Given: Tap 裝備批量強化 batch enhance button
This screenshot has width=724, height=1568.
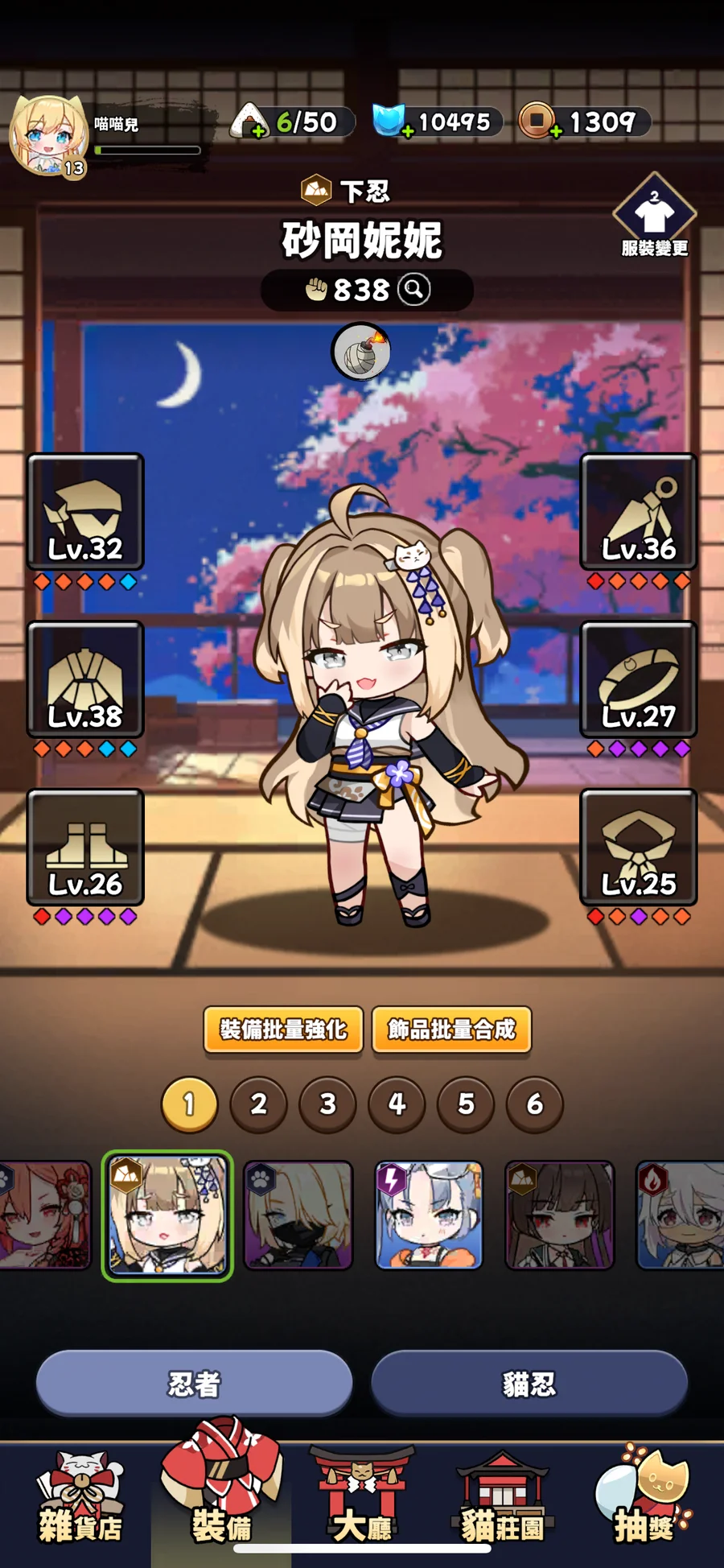Looking at the screenshot, I should click(x=283, y=1030).
